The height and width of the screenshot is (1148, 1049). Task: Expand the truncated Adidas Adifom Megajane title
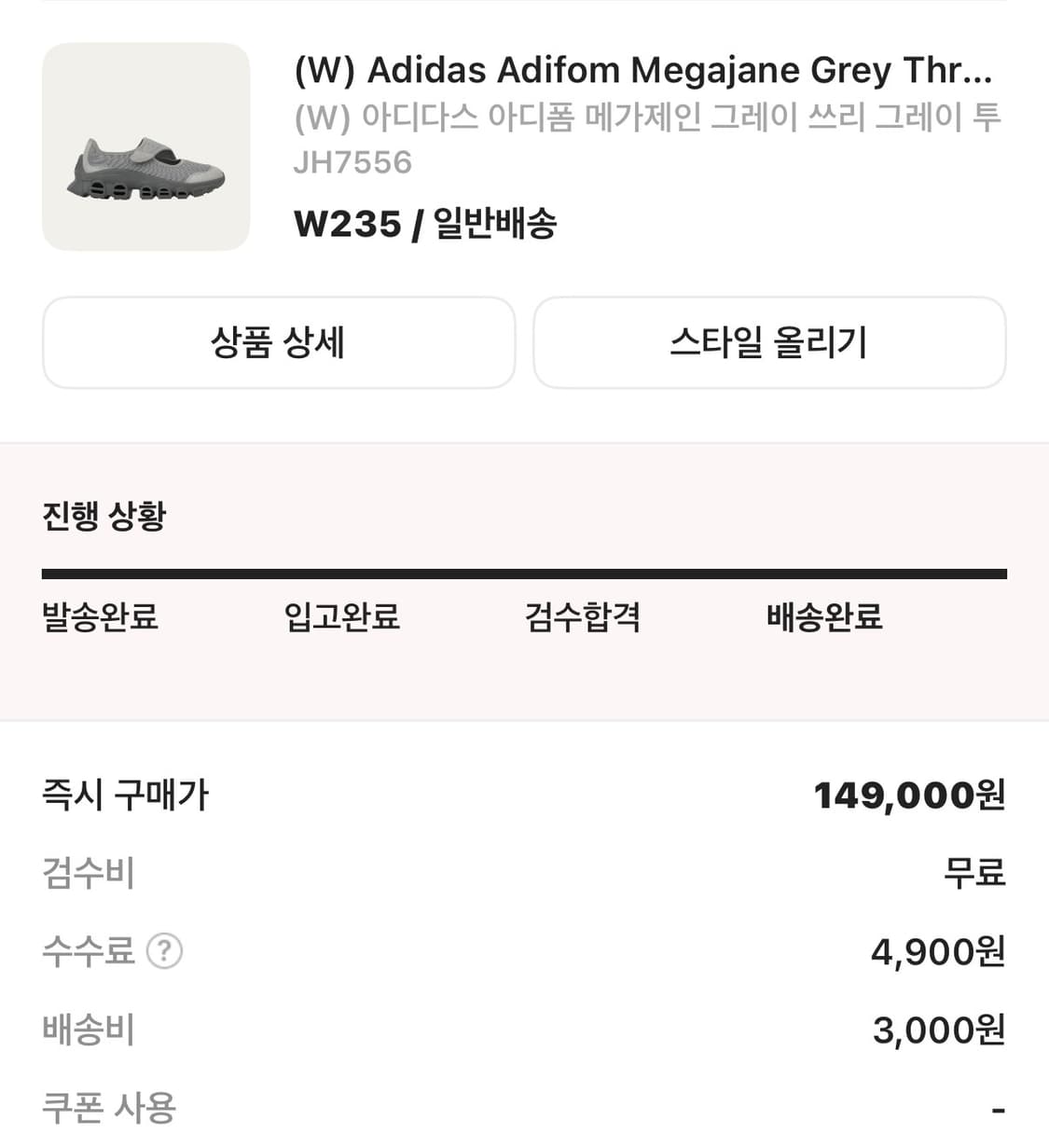point(641,69)
